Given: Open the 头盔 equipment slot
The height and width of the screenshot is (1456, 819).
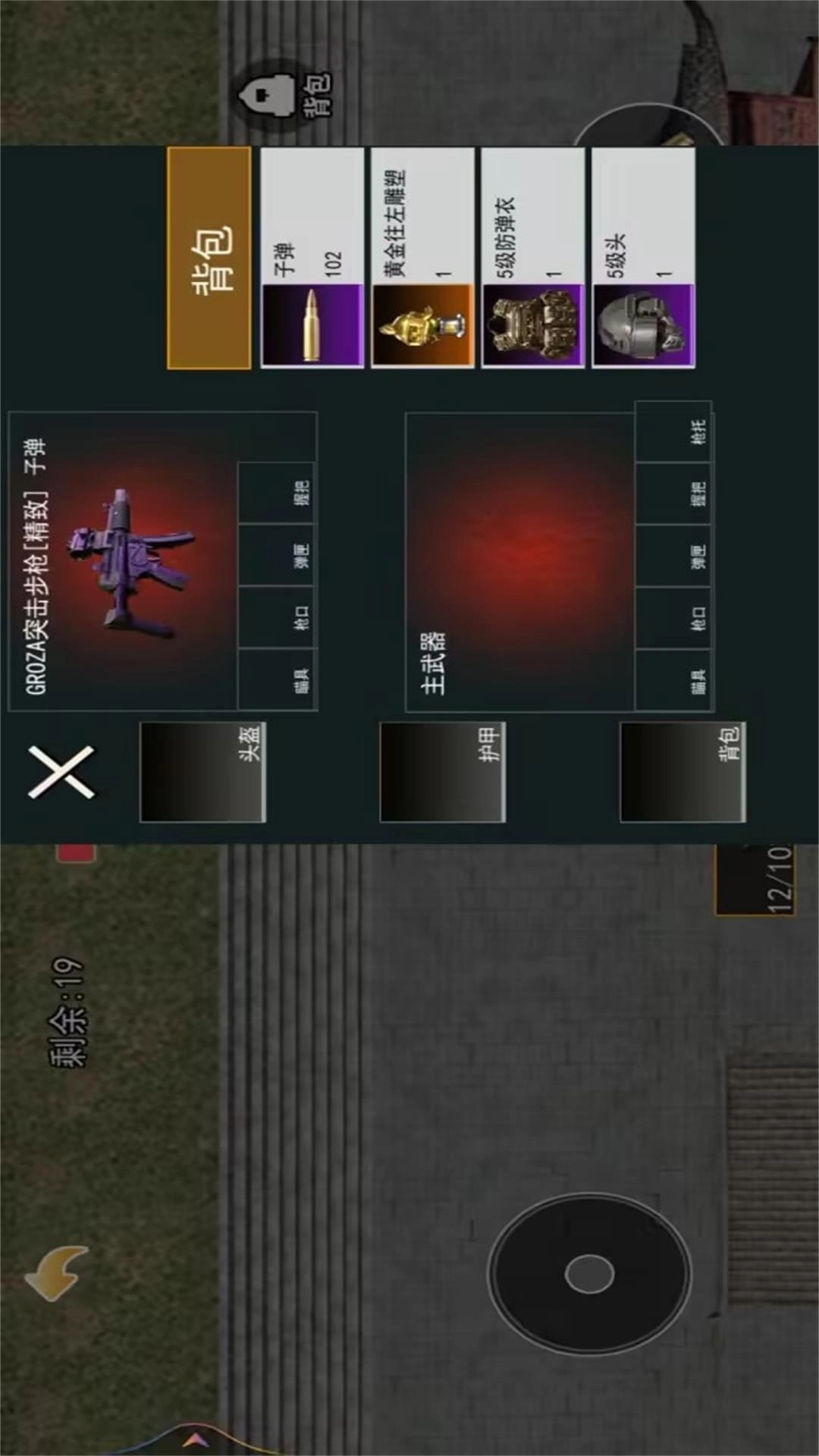Looking at the screenshot, I should click(202, 772).
